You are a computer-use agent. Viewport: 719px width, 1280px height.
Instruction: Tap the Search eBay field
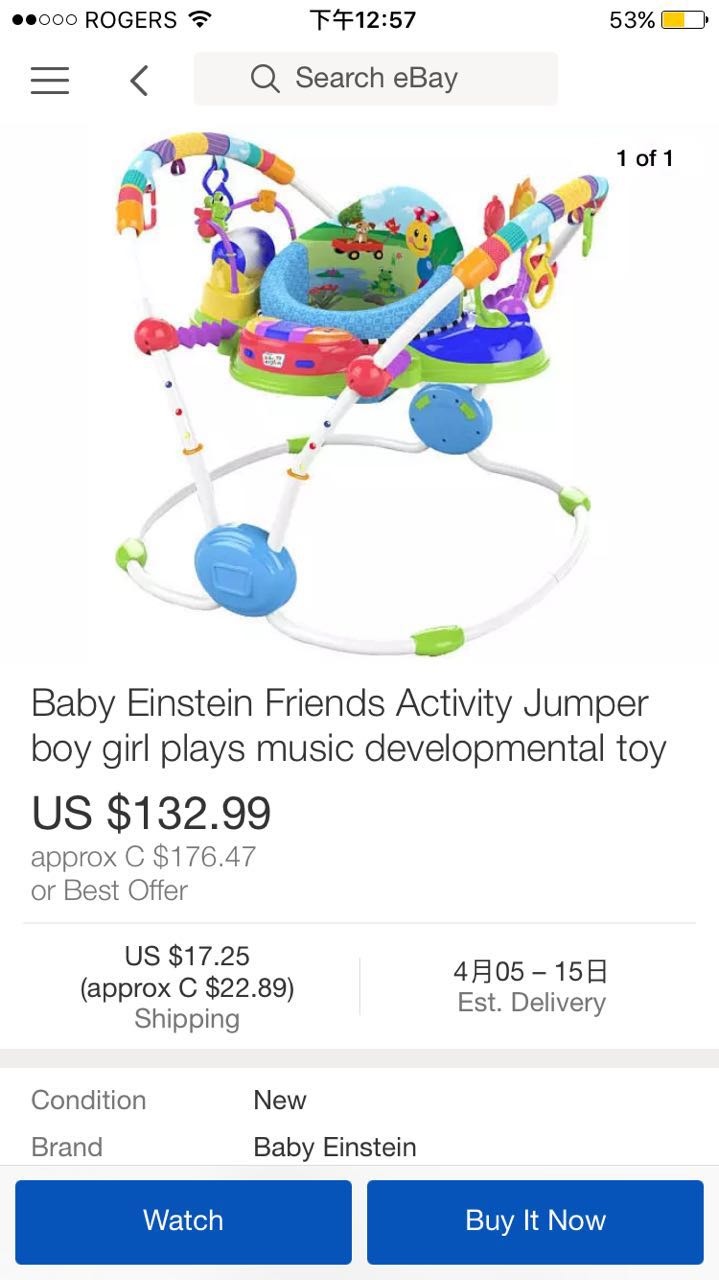click(375, 78)
